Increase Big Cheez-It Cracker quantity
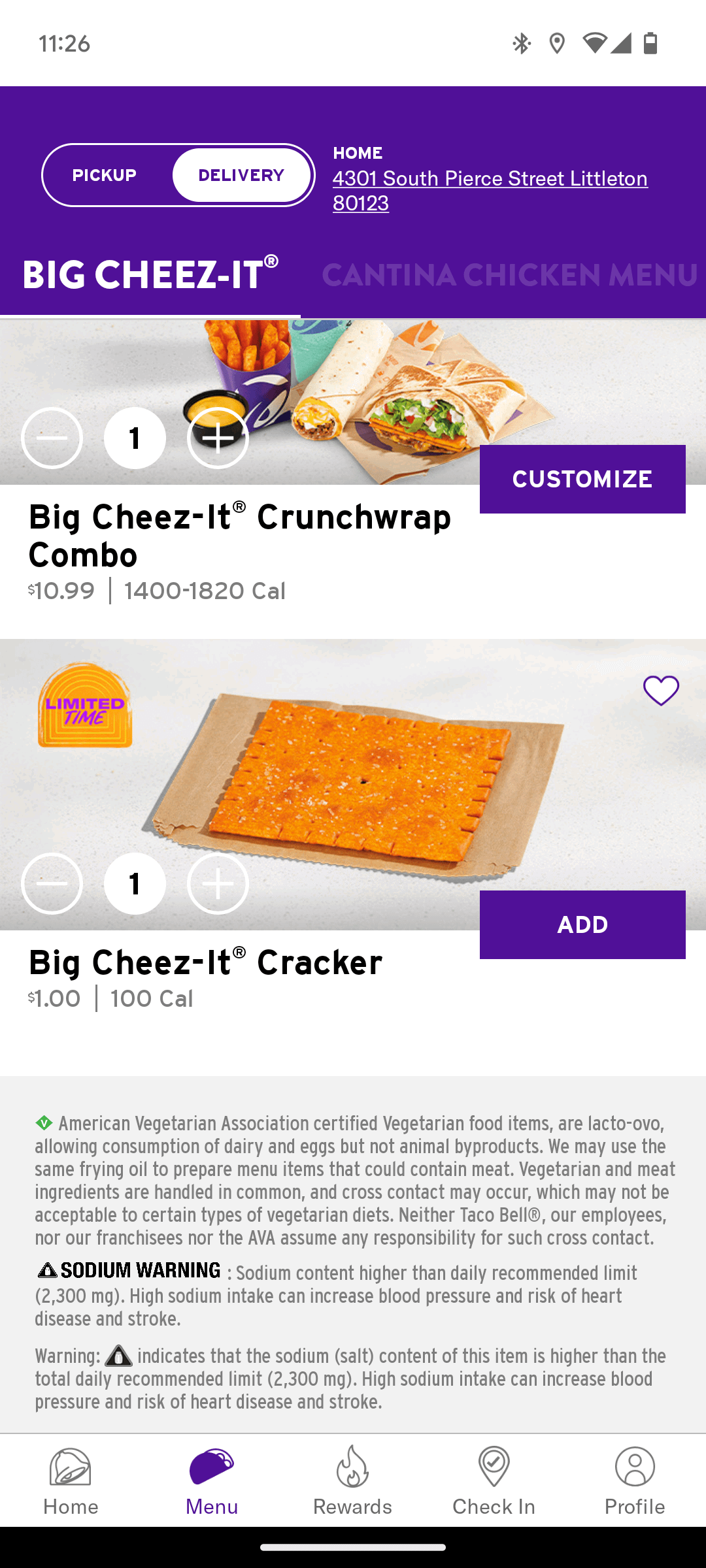This screenshot has height=1568, width=706. pos(218,883)
